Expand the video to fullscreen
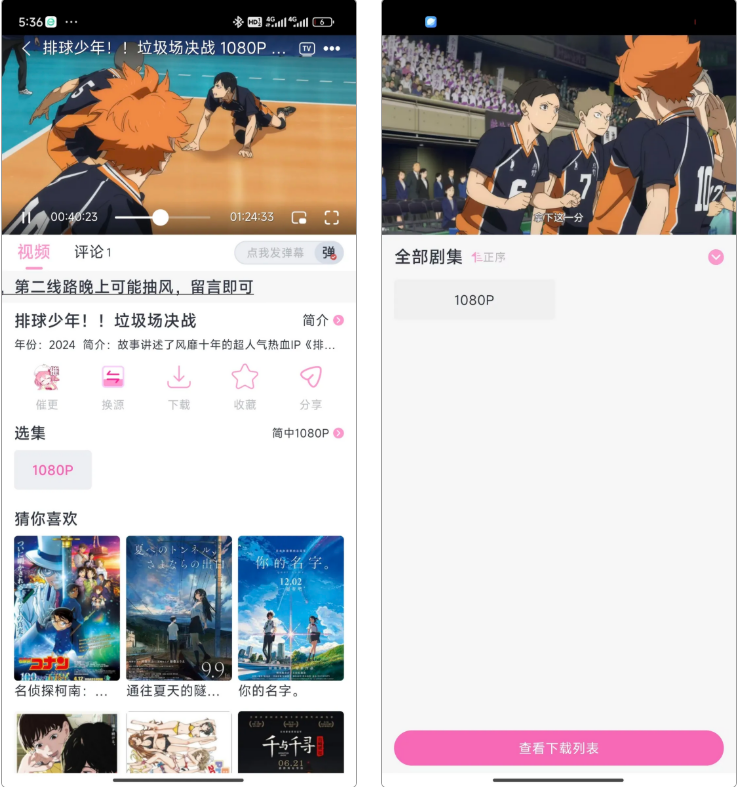The height and width of the screenshot is (787, 739). (332, 217)
